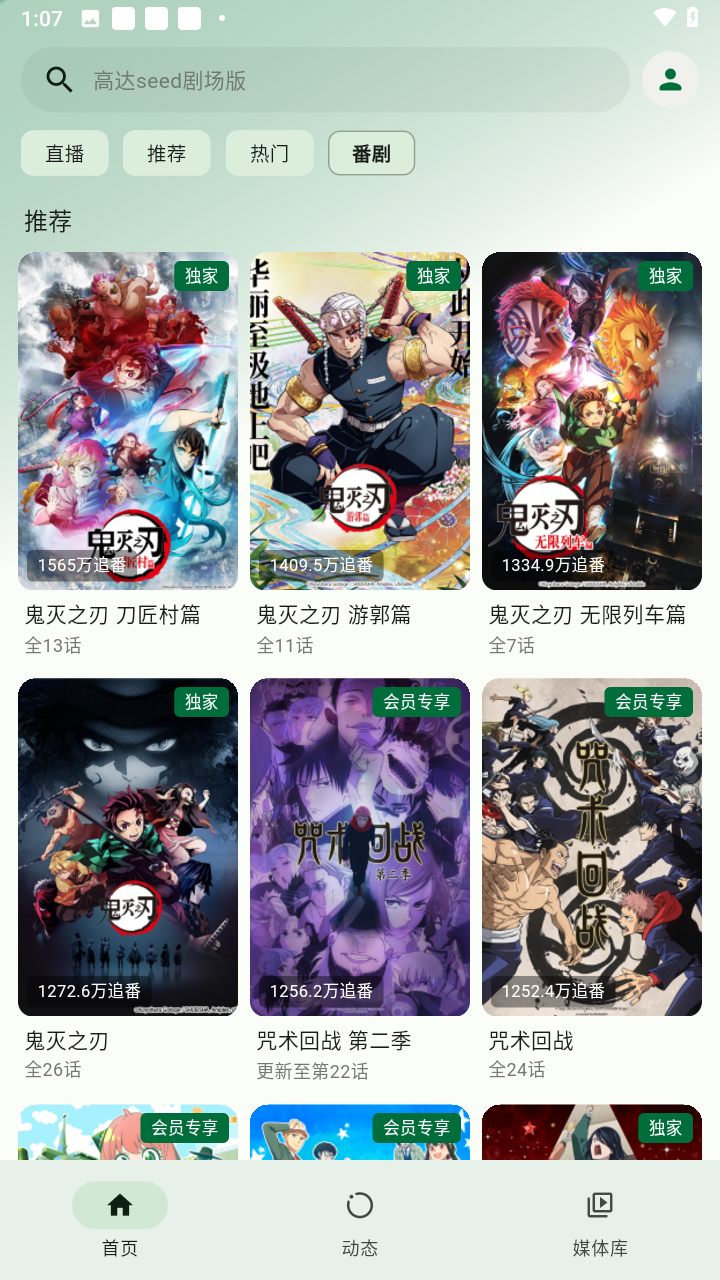Screen dimensions: 720x1280
Task: Select the 番剧 chip
Action: coord(371,153)
